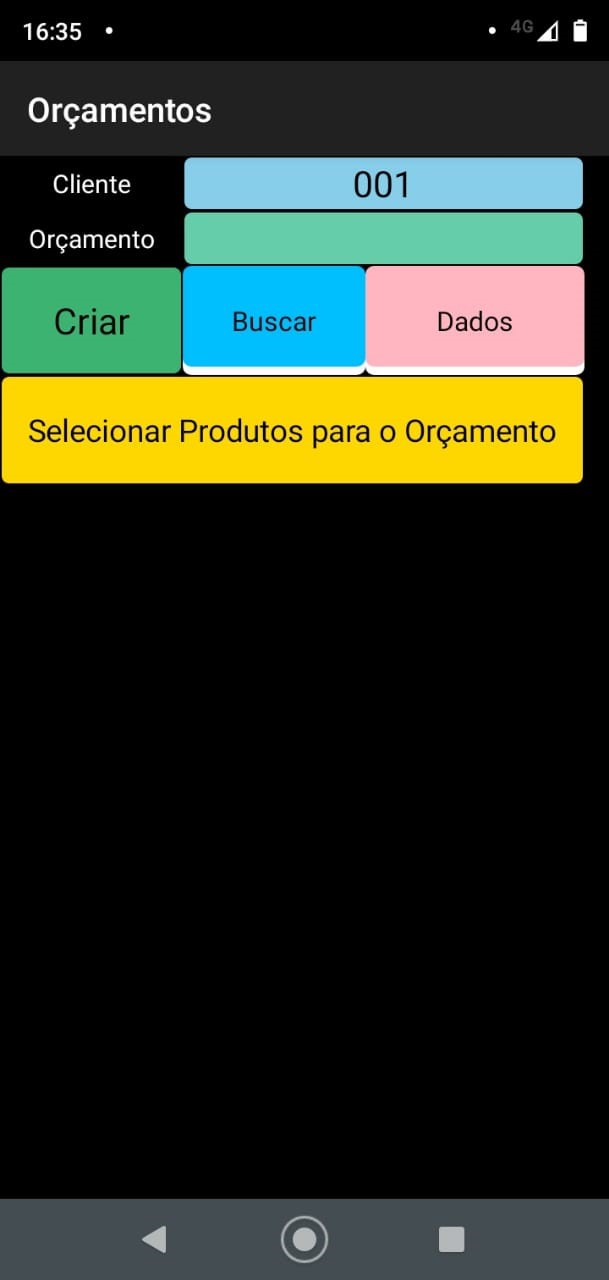Open recent apps with the square button

point(452,1240)
